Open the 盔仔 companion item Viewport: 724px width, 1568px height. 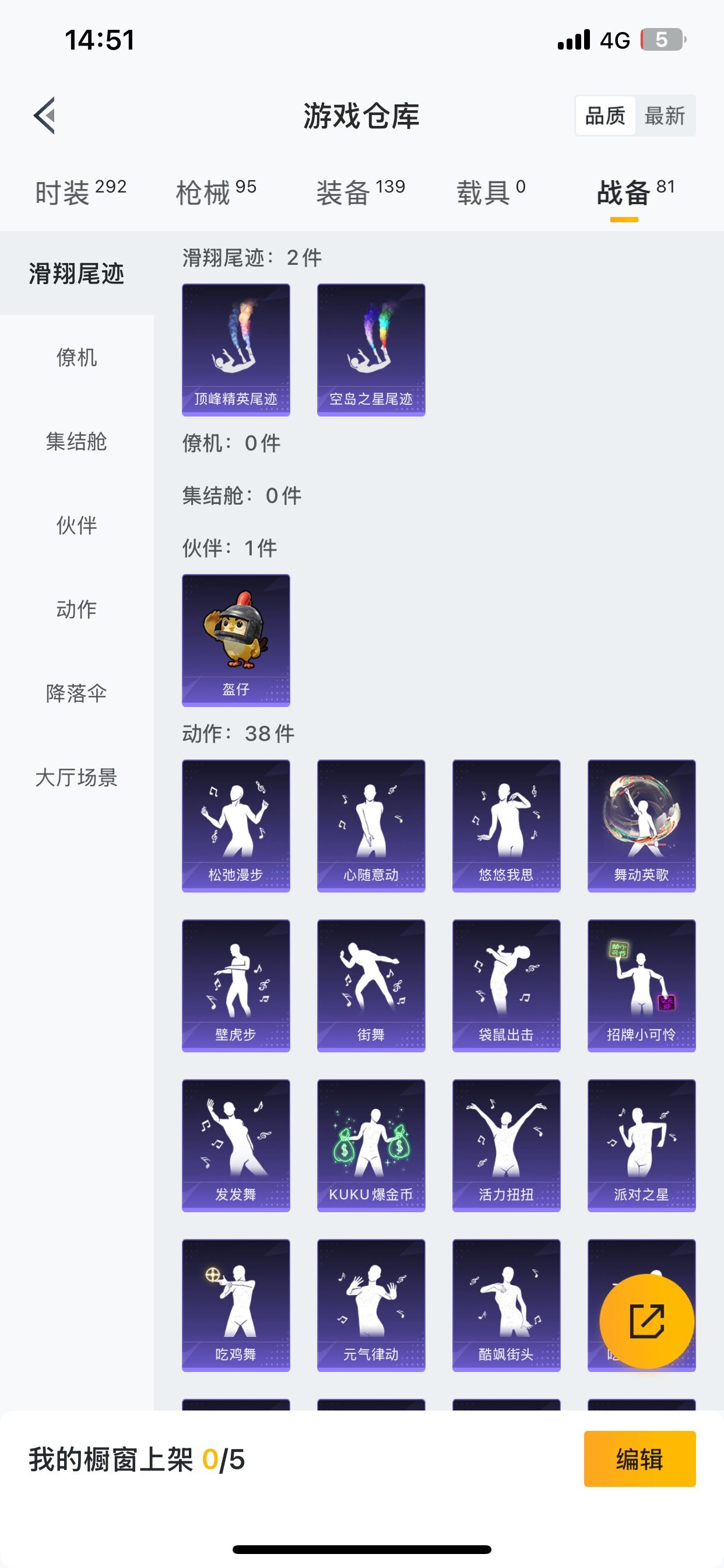tap(236, 640)
